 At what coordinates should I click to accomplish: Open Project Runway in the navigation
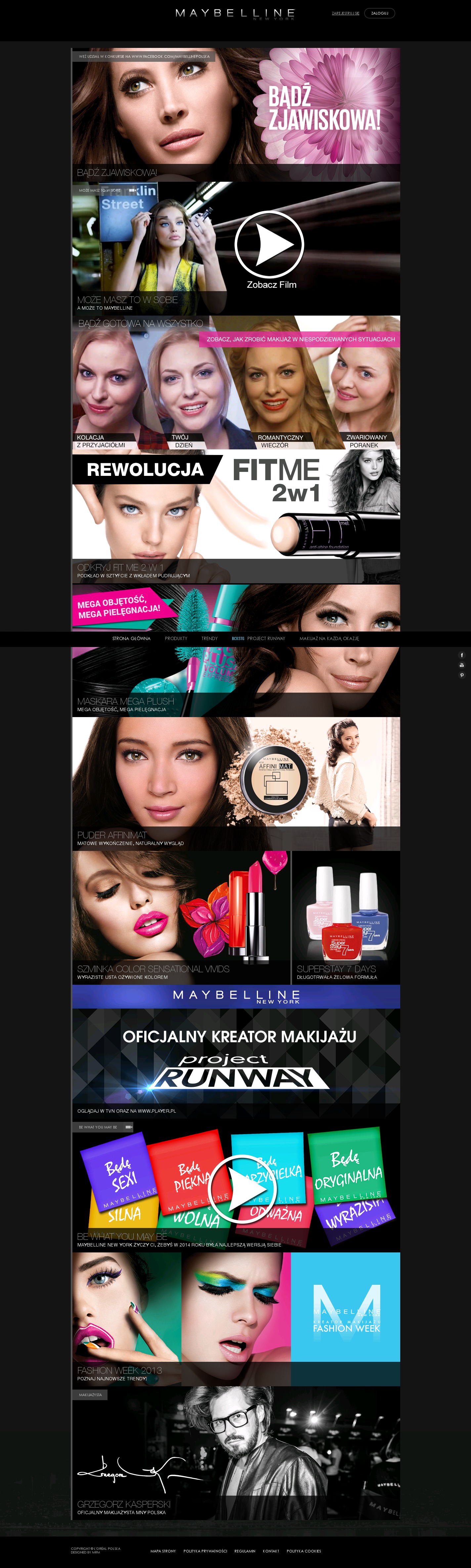pyautogui.click(x=266, y=638)
